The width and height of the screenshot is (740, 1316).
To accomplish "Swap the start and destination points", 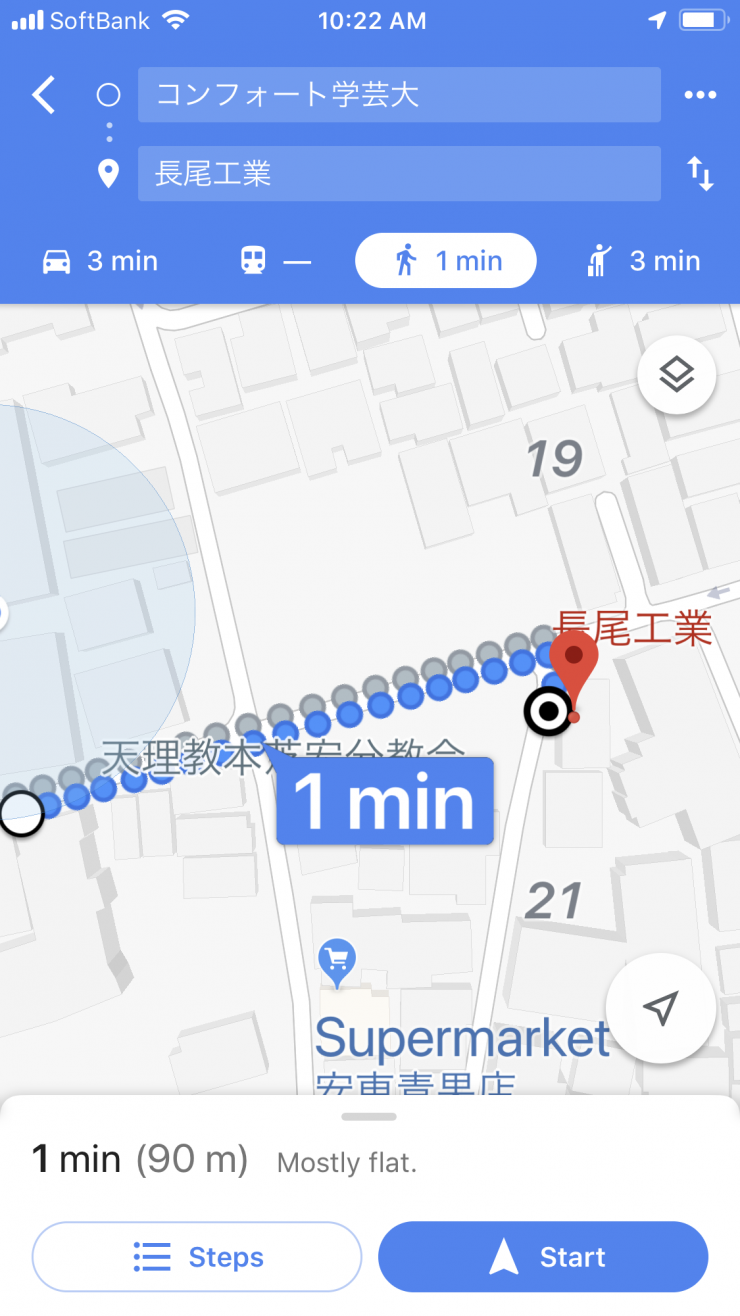I will 700,175.
